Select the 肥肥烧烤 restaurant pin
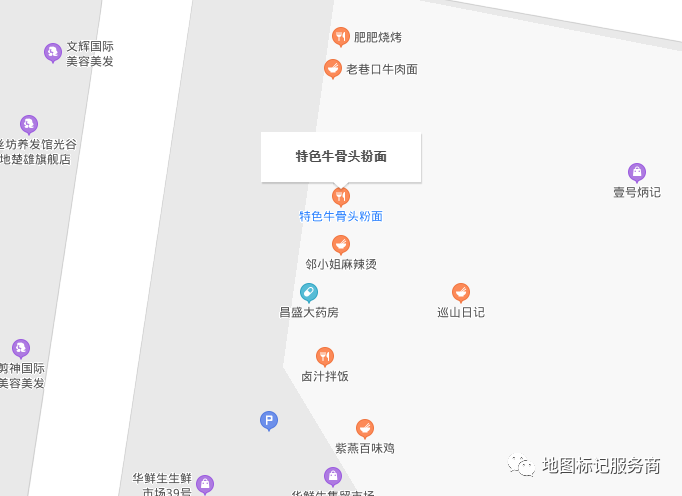The height and width of the screenshot is (496, 682). (x=341, y=36)
